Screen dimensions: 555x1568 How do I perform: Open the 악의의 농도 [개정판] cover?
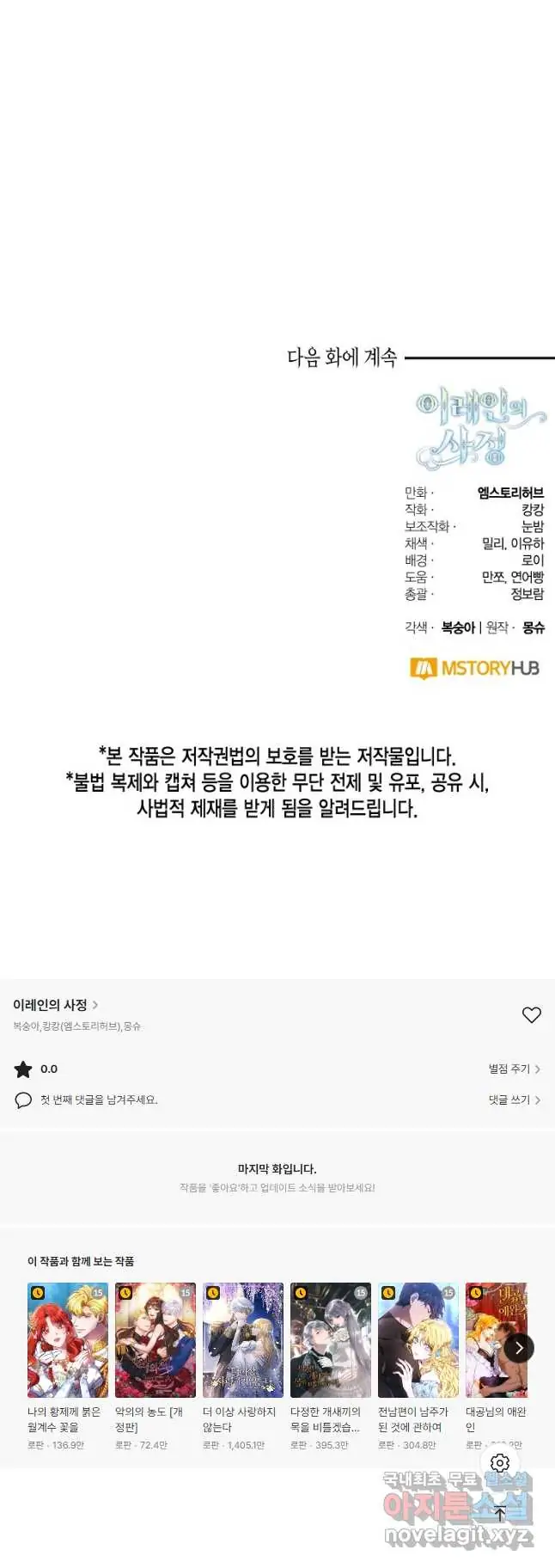tap(156, 1339)
